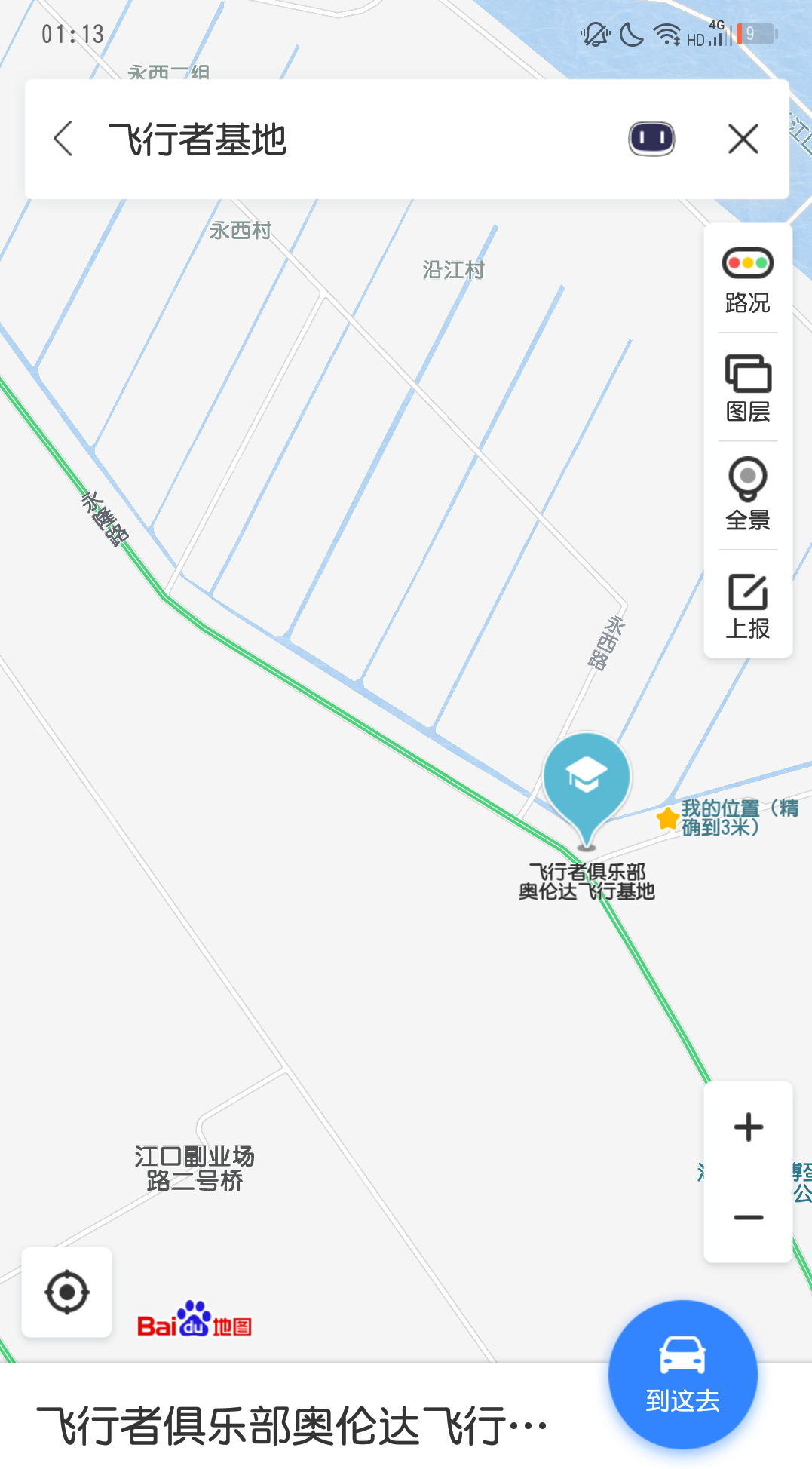Select the 我的位置 star marker
The width and height of the screenshot is (812, 1469).
click(x=668, y=818)
